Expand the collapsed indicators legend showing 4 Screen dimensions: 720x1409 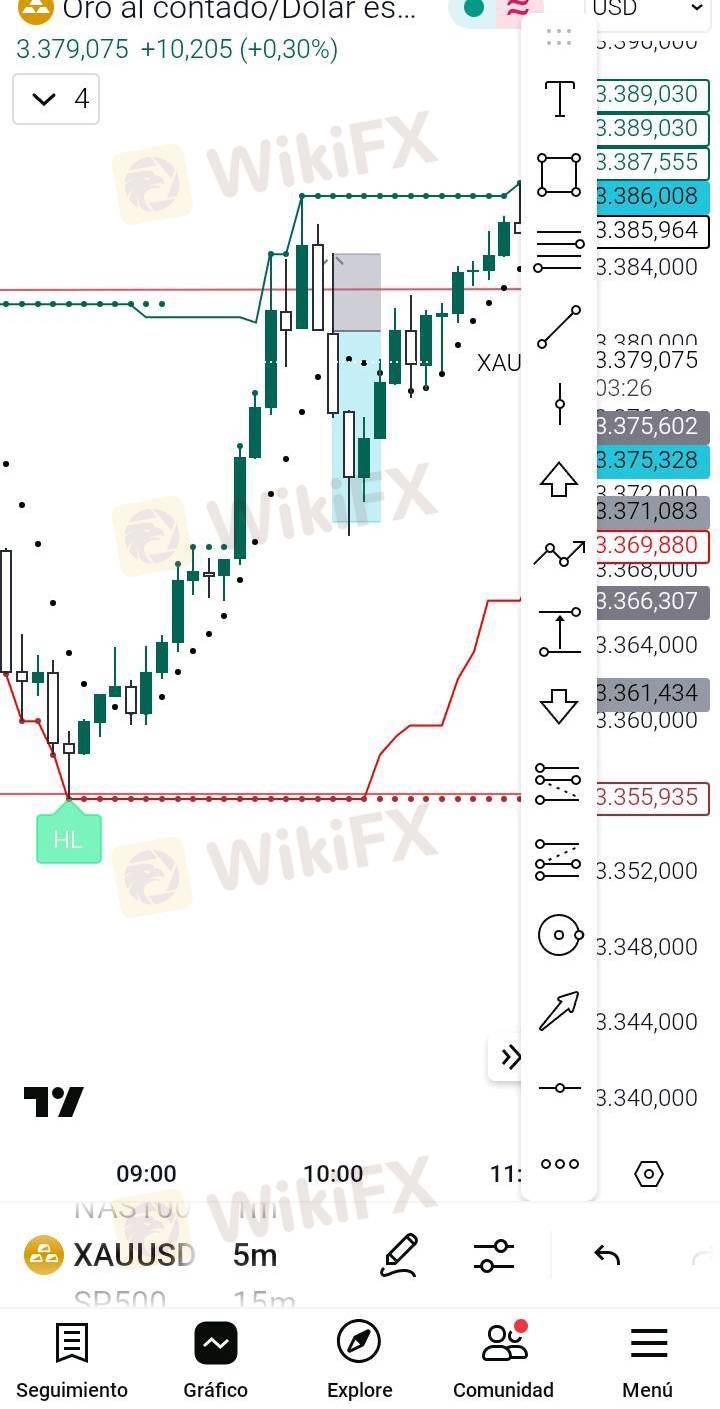tap(56, 99)
